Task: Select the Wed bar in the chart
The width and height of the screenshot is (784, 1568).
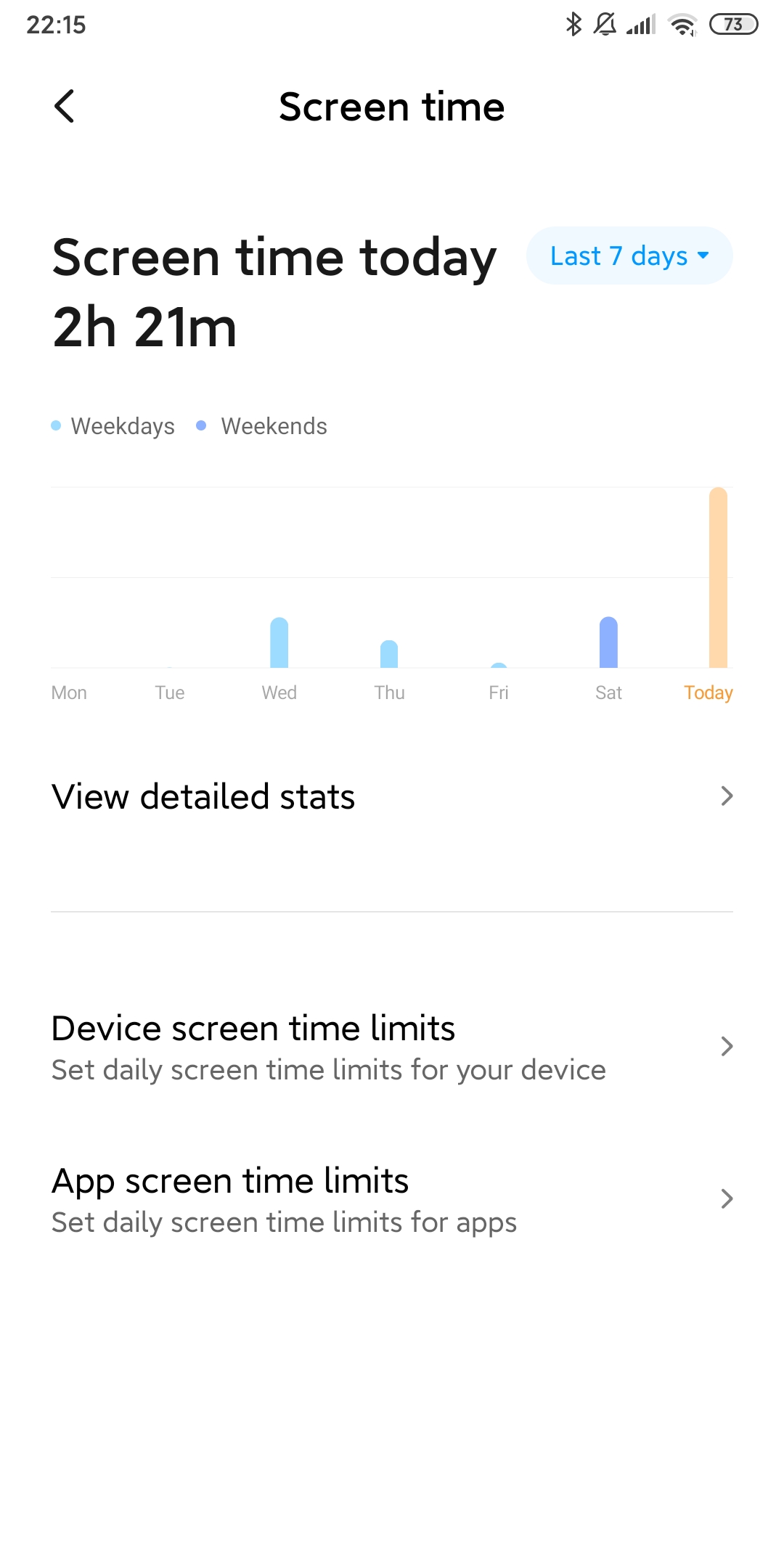Action: [279, 642]
